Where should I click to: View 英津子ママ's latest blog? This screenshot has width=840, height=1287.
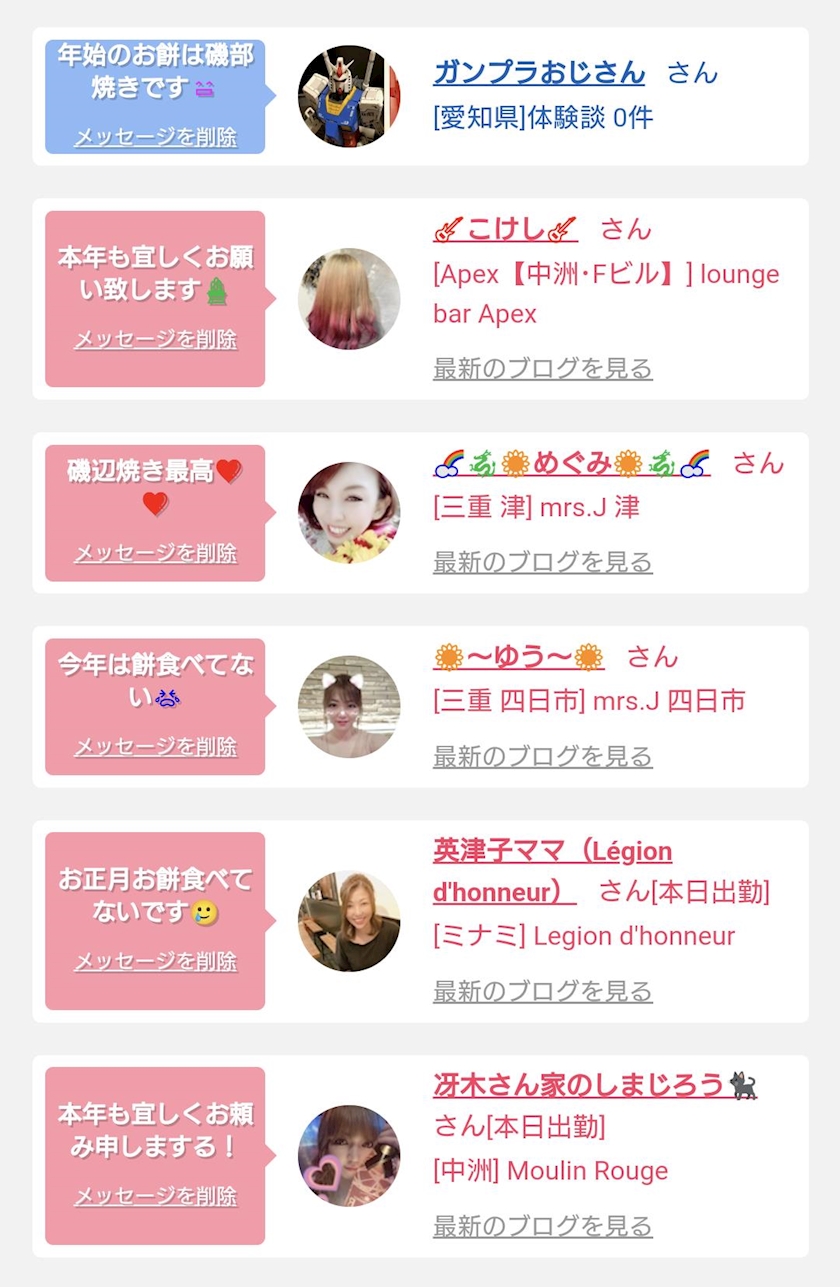point(542,991)
